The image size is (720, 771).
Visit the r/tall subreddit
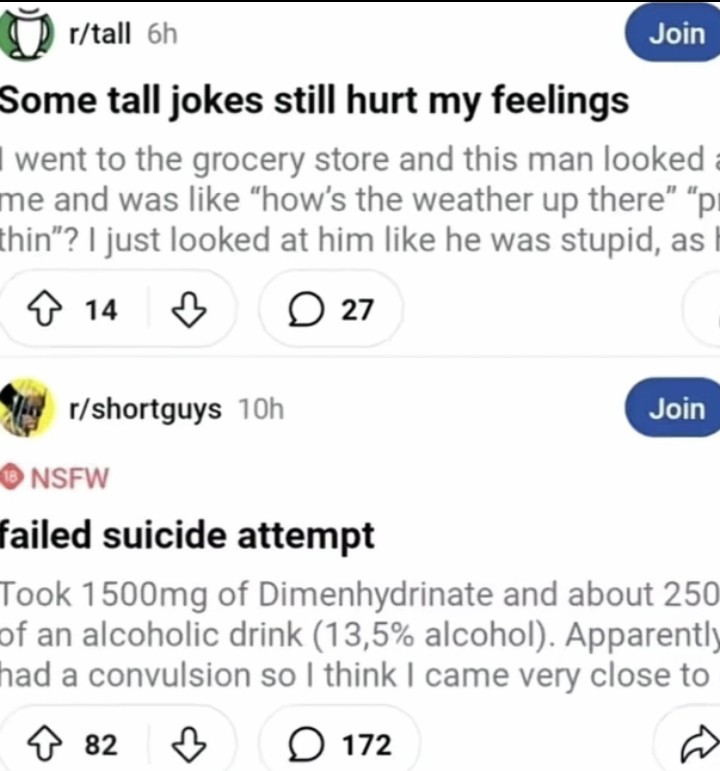point(99,34)
